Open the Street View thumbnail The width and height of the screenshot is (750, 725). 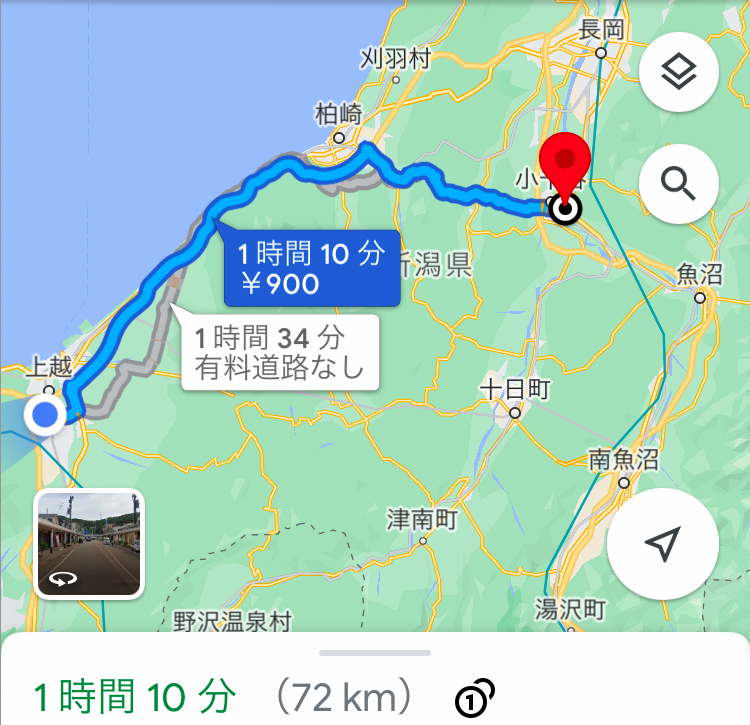(89, 544)
